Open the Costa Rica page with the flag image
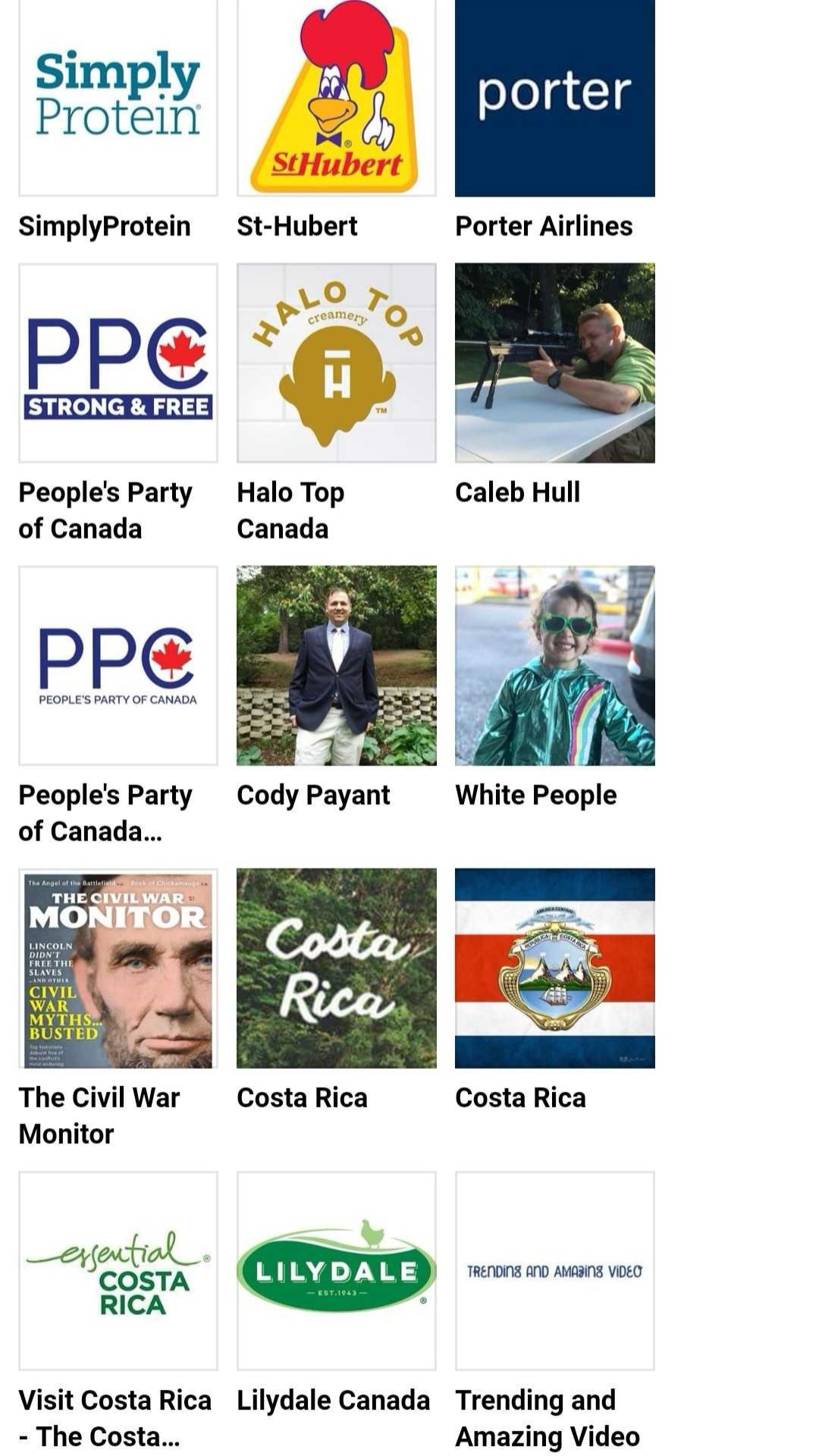 click(x=554, y=968)
